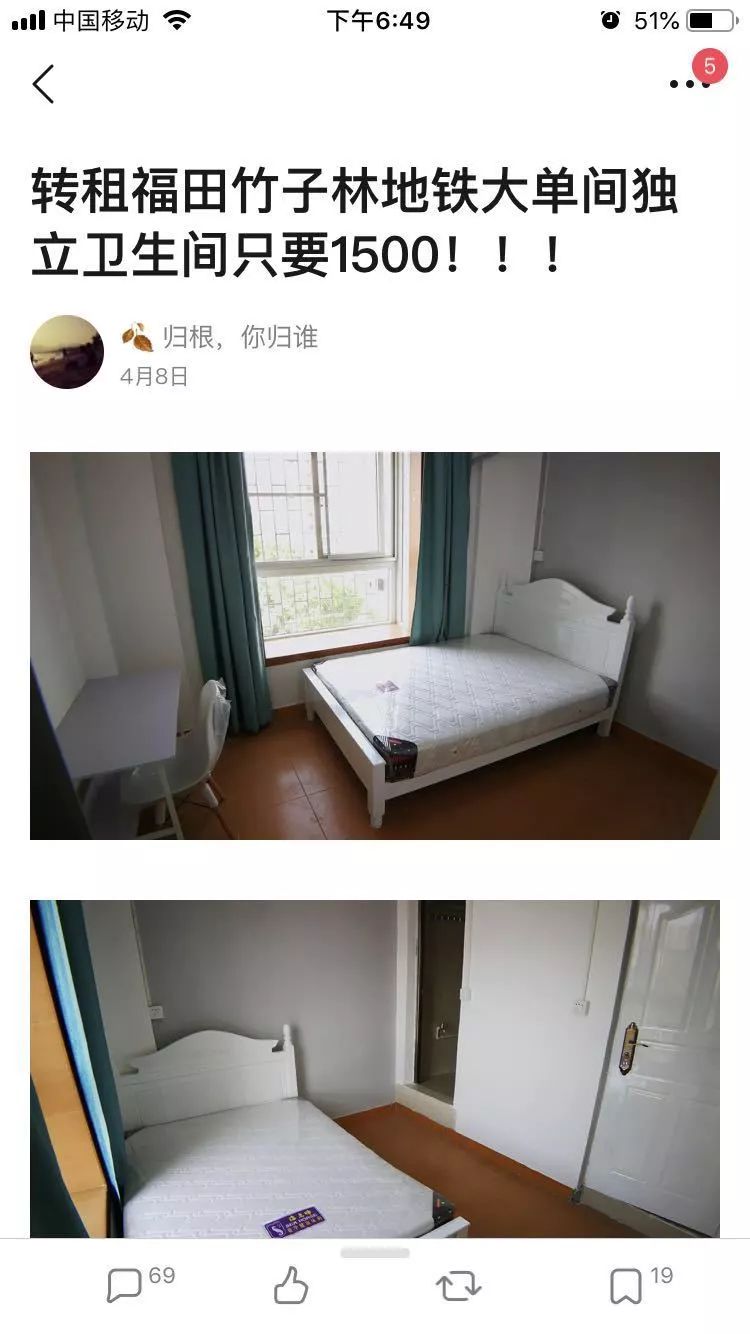The width and height of the screenshot is (750, 1334).
Task: Tap the leaf emoji beside the username
Action: click(137, 335)
